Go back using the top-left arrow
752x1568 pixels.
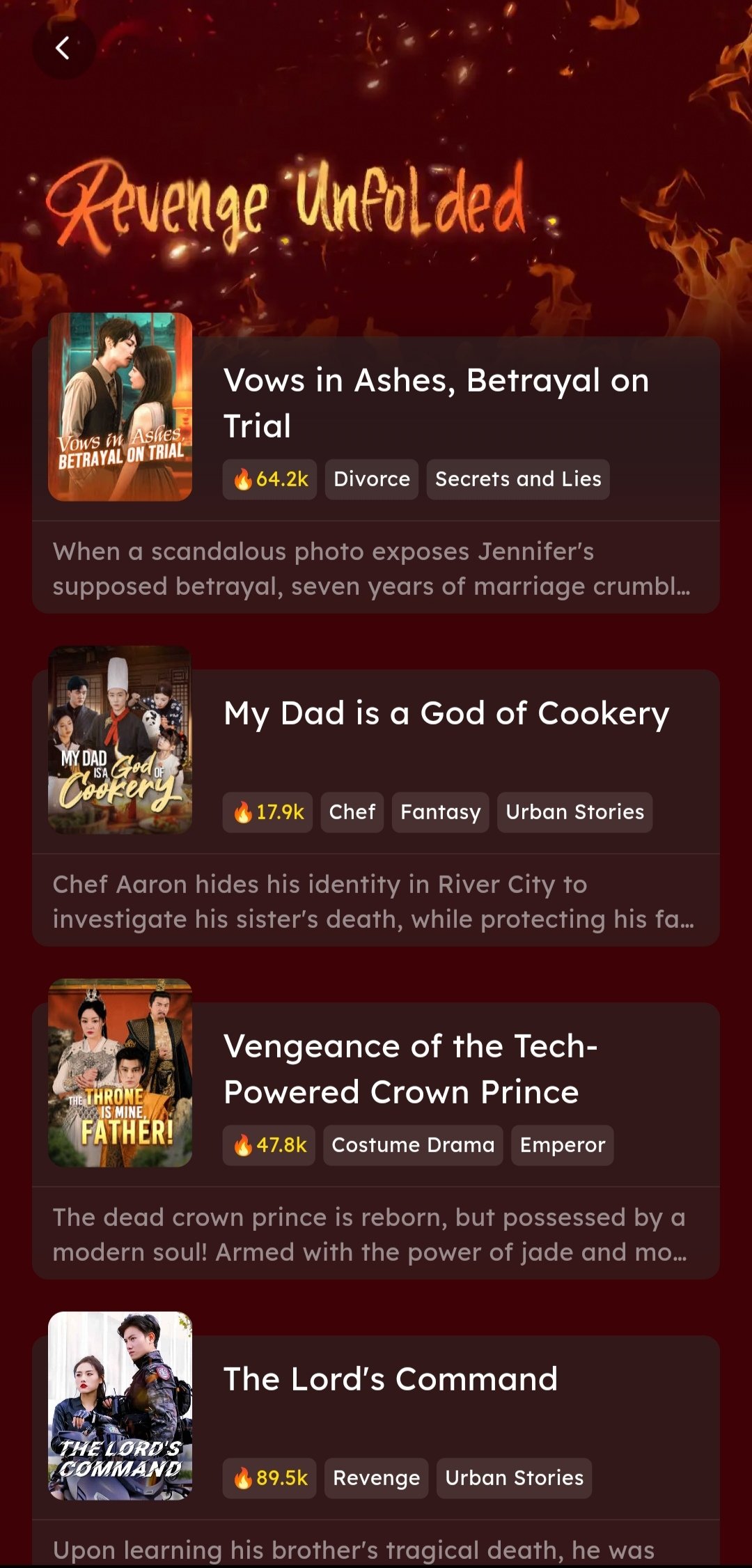[63, 48]
